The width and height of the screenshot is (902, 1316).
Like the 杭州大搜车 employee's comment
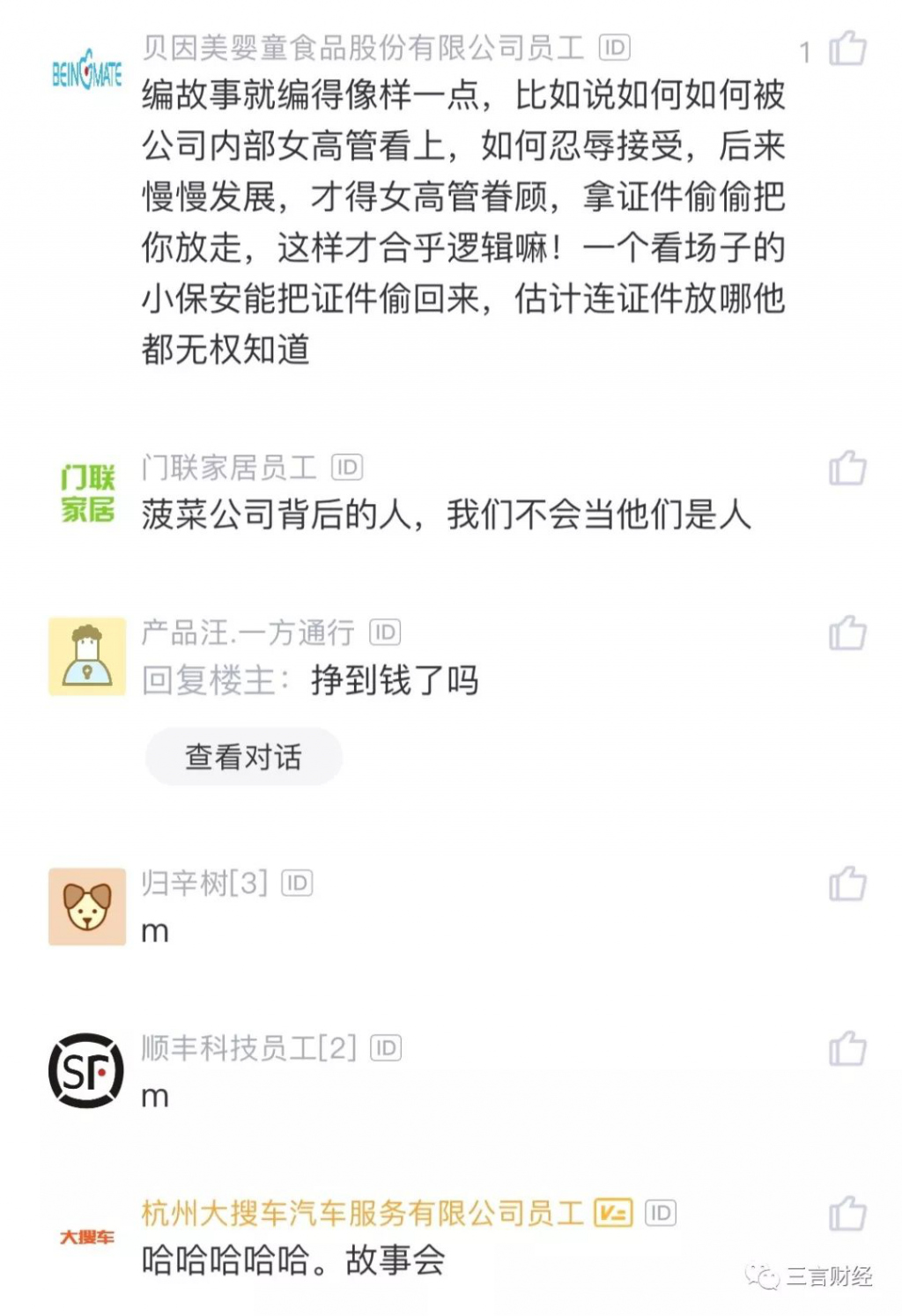click(x=847, y=1213)
